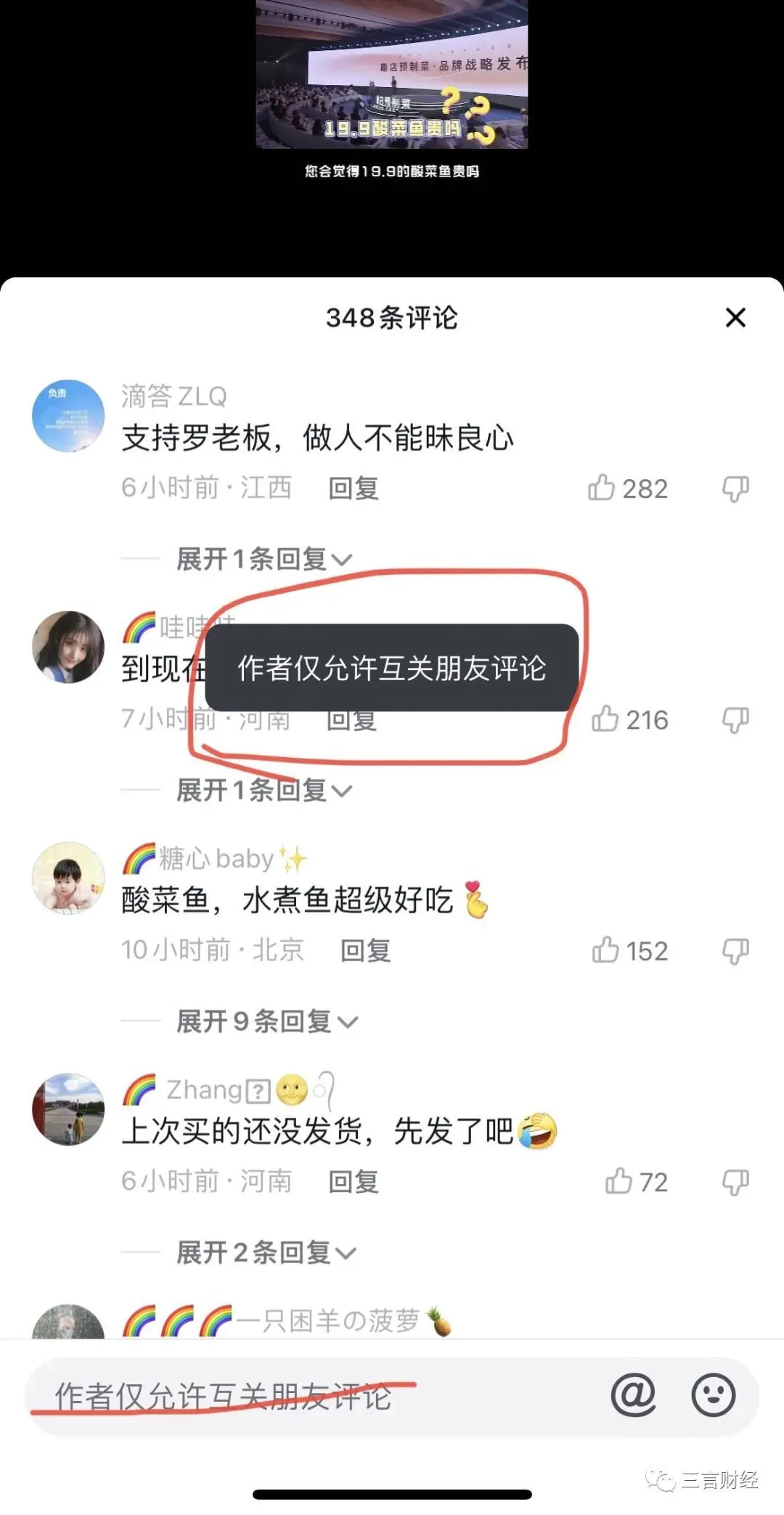This screenshot has width=784, height=1515.
Task: Dislike Zhang's comment
Action: point(735,1181)
